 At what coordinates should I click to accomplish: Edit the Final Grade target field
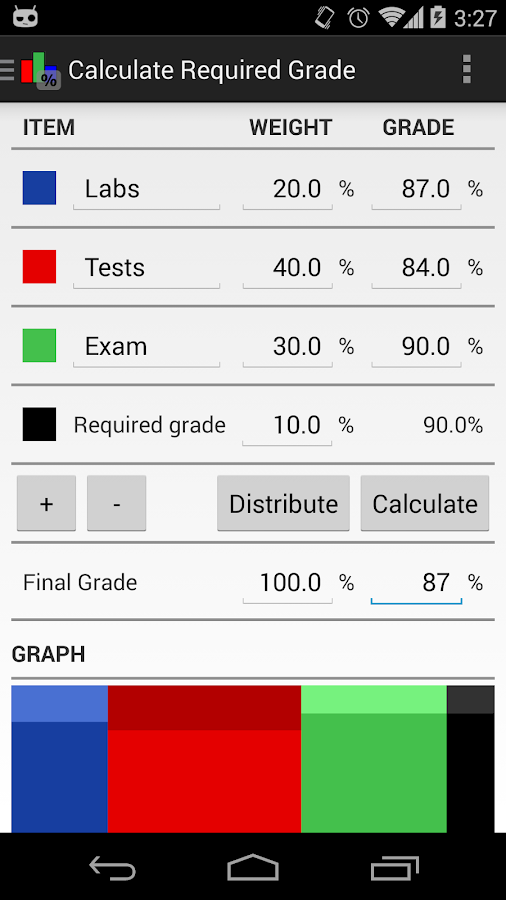pos(417,583)
